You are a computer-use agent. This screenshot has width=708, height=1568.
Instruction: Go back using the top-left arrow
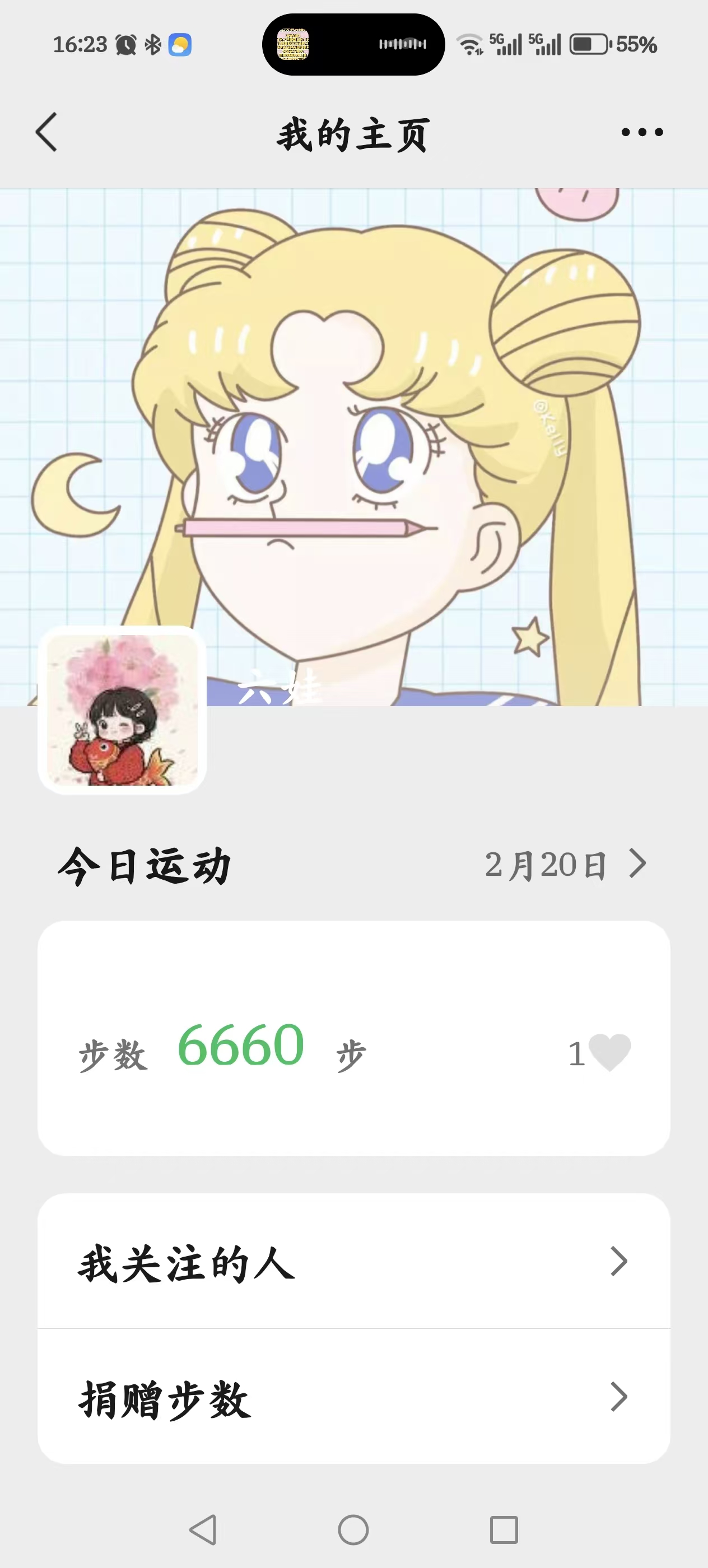pos(46,132)
